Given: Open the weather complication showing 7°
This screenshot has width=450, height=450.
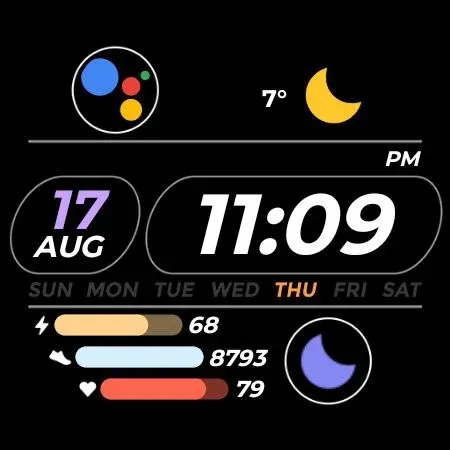Looking at the screenshot, I should click(311, 96).
